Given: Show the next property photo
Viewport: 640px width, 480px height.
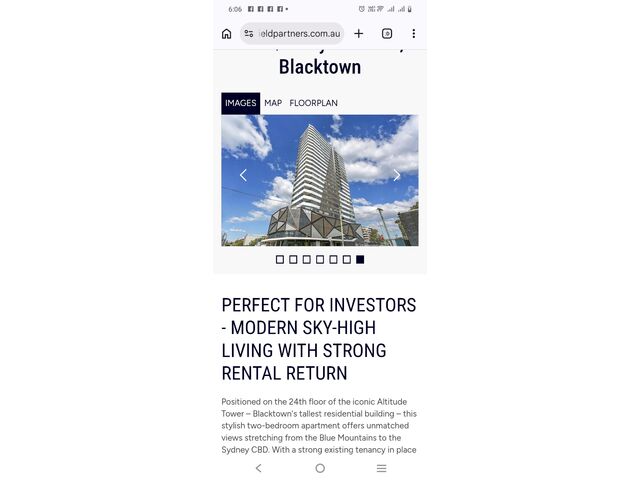Looking at the screenshot, I should tap(396, 176).
